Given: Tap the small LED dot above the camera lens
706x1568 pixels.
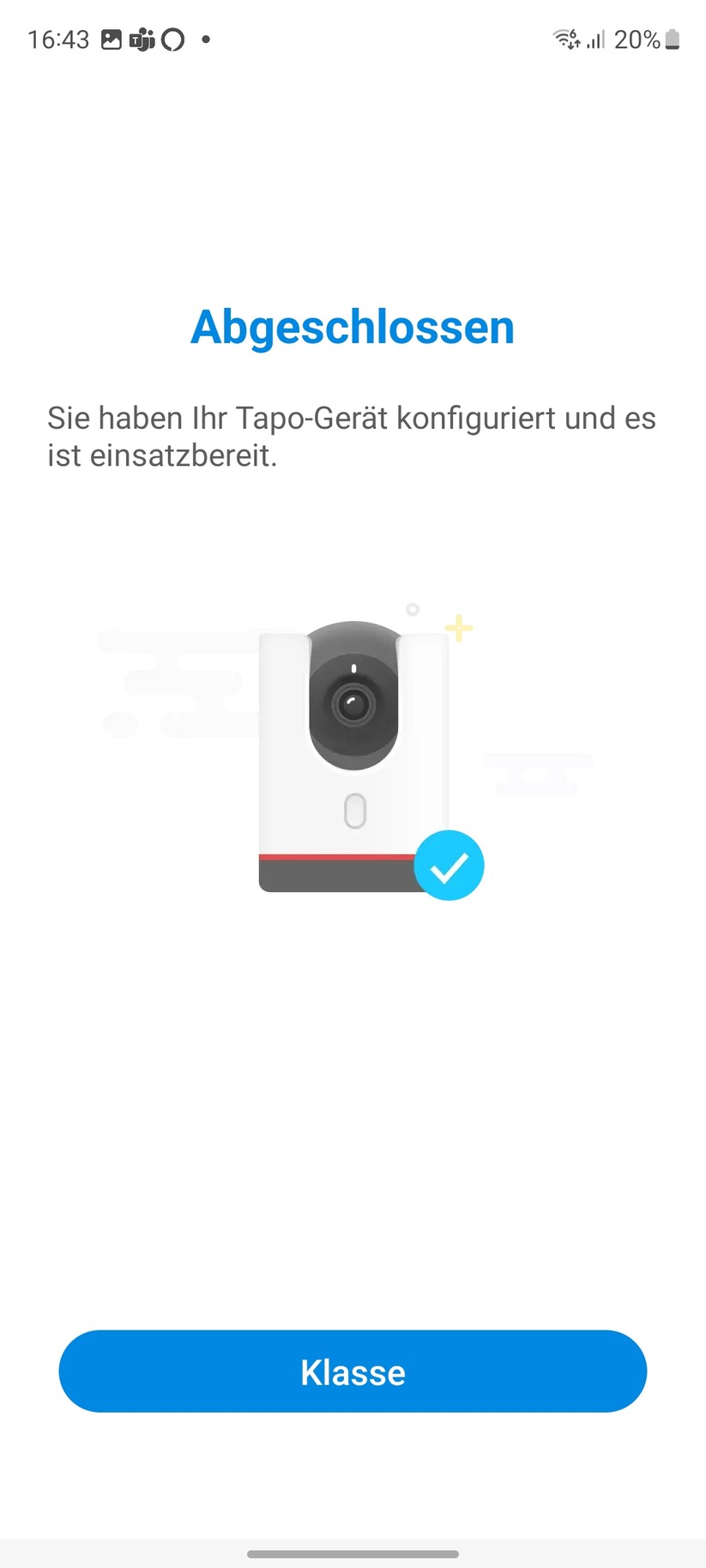Looking at the screenshot, I should coord(353,667).
